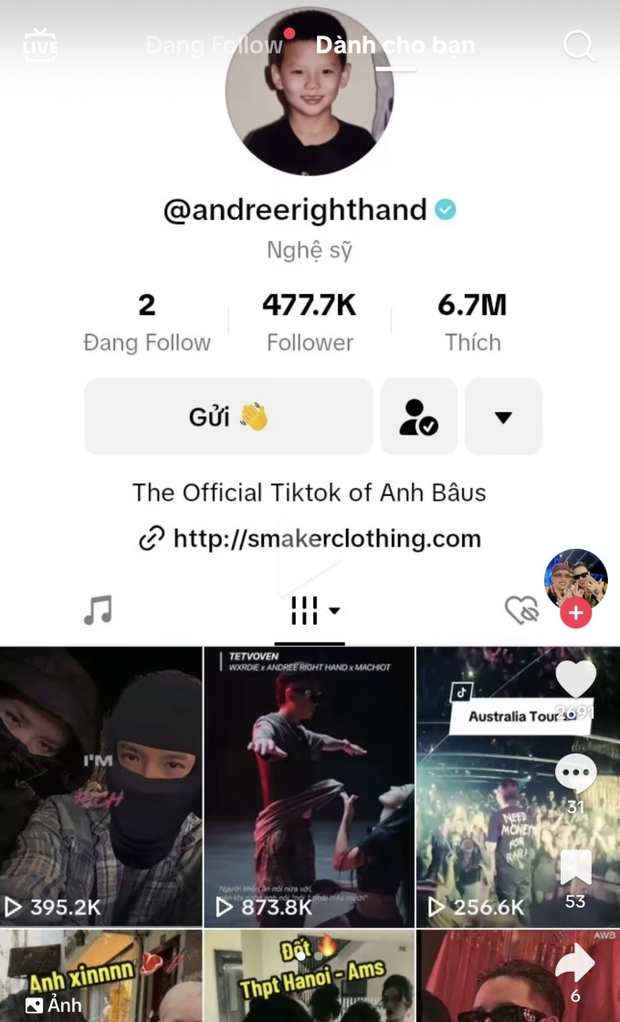Open the following status button
Viewport: 620px width, 1022px height.
click(419, 417)
